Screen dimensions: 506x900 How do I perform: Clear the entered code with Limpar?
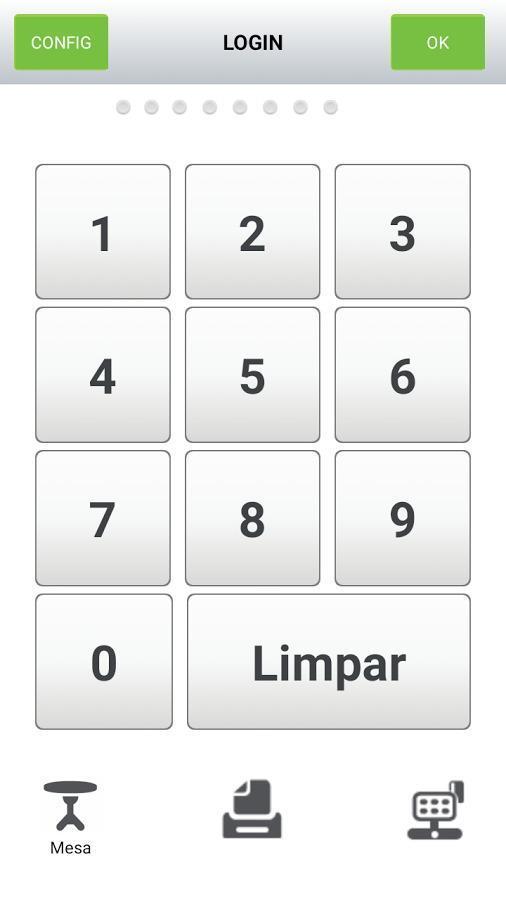tap(329, 662)
